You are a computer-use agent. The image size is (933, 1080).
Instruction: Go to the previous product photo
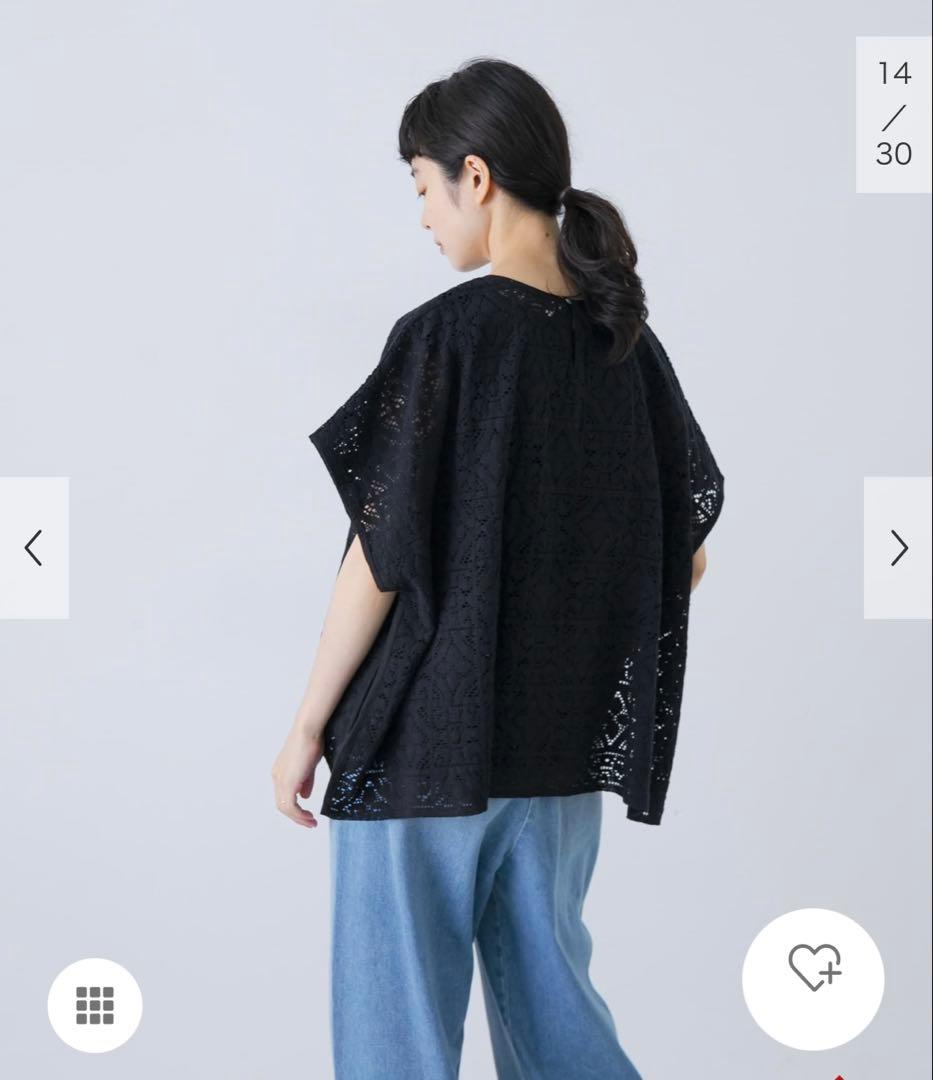point(34,548)
